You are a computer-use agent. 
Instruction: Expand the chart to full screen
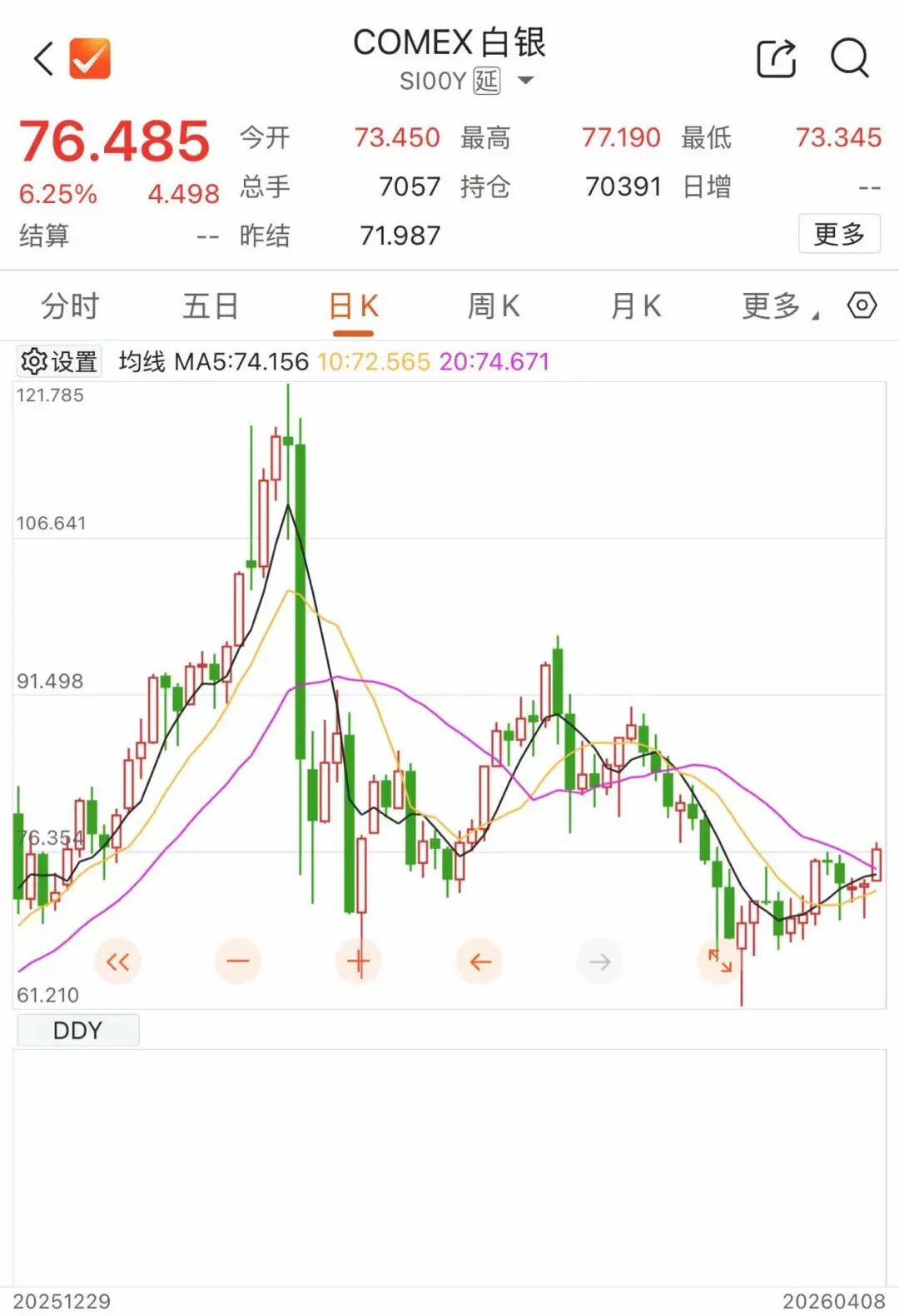pos(720,961)
